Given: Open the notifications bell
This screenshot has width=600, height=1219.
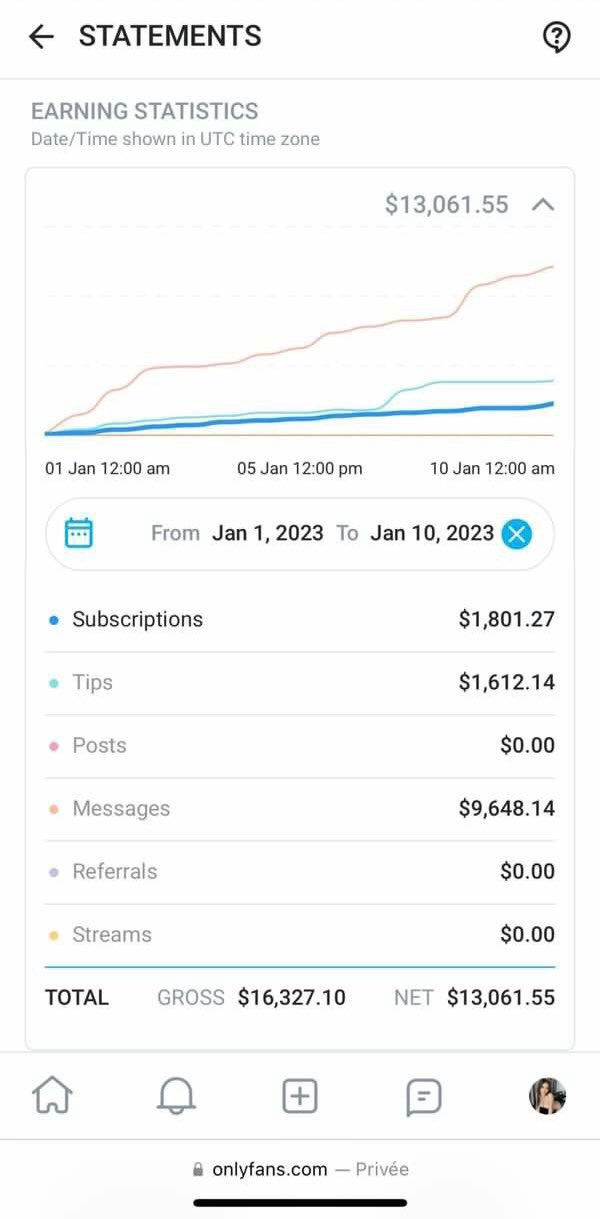Looking at the screenshot, I should (x=177, y=1096).
